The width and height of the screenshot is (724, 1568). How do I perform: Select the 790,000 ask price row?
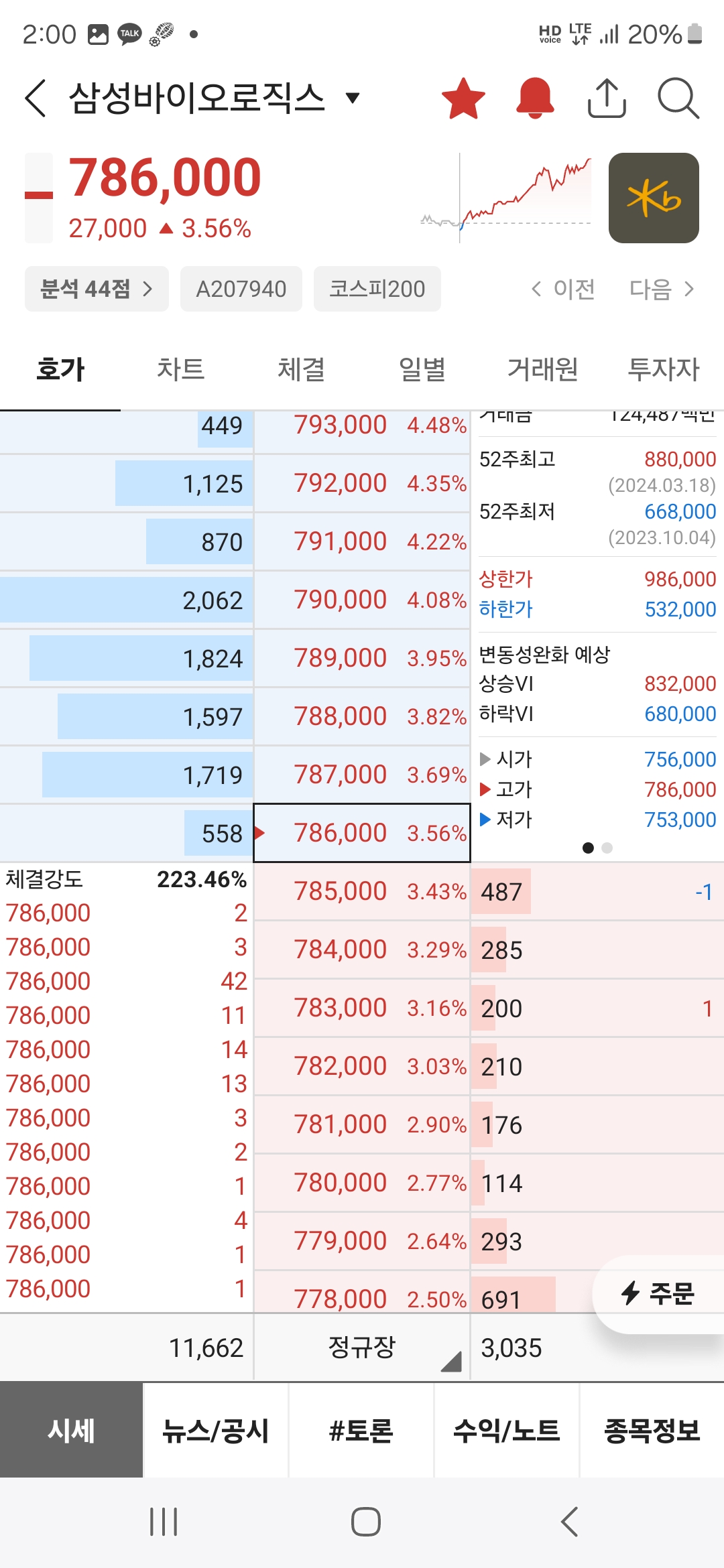(x=235, y=600)
